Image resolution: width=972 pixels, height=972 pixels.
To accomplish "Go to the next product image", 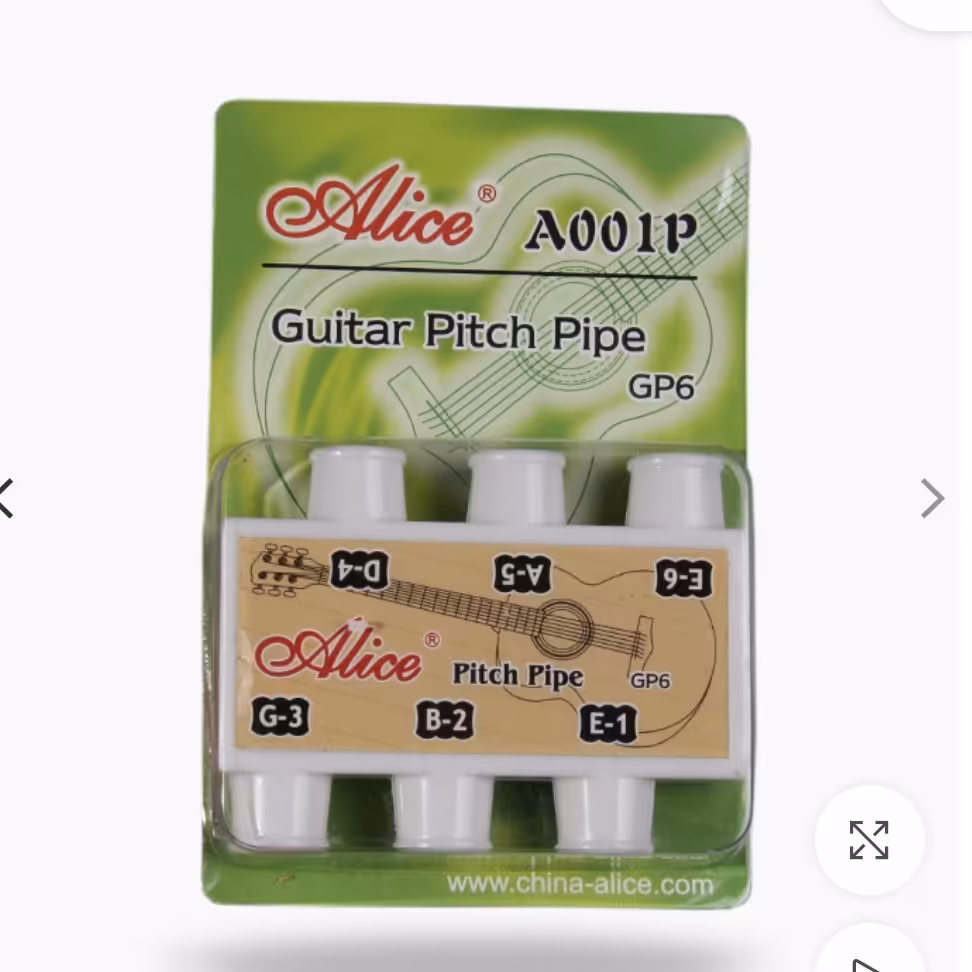I will click(x=932, y=498).
